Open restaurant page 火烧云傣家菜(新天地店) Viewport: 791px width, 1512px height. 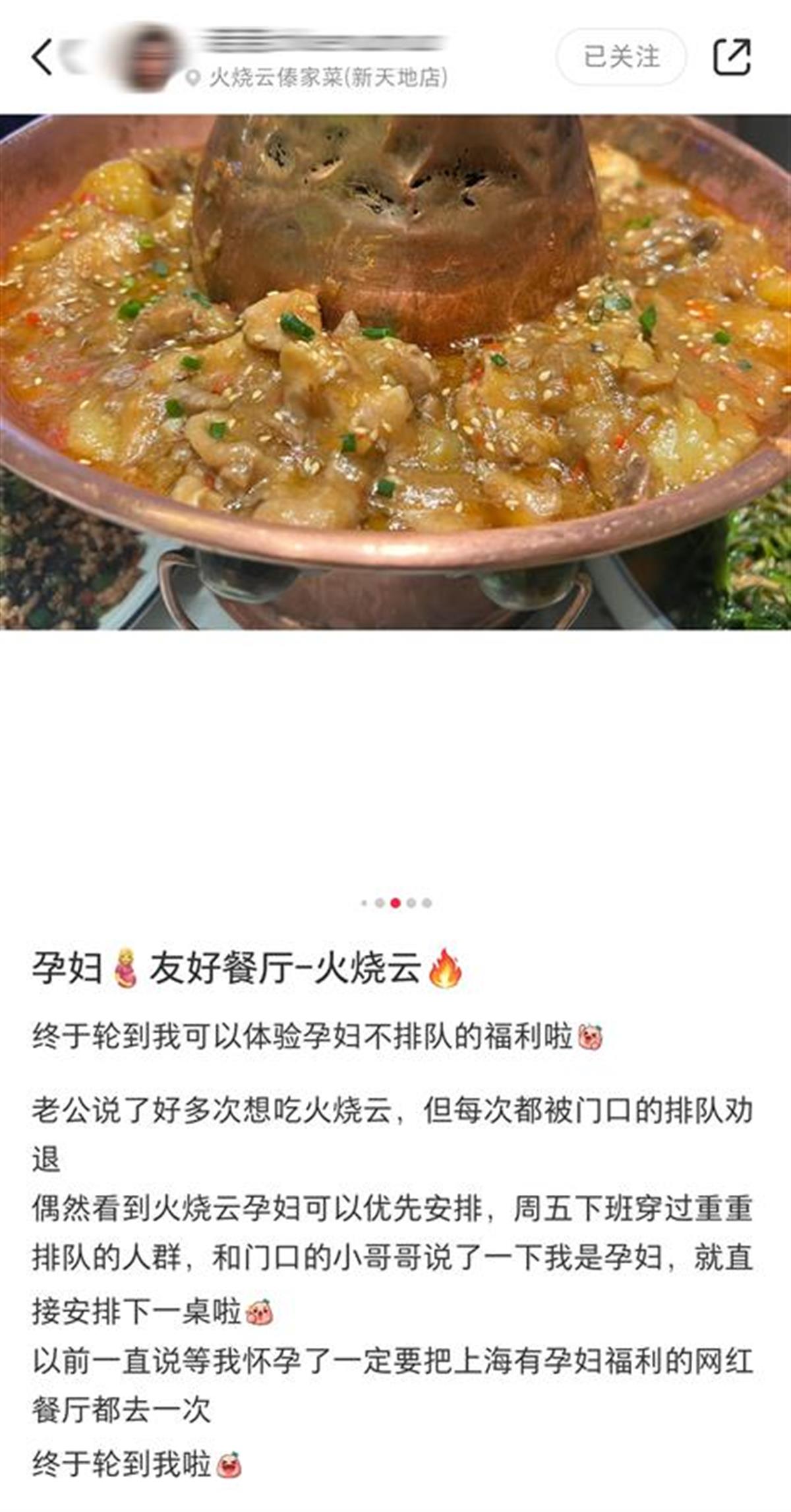pos(328,77)
